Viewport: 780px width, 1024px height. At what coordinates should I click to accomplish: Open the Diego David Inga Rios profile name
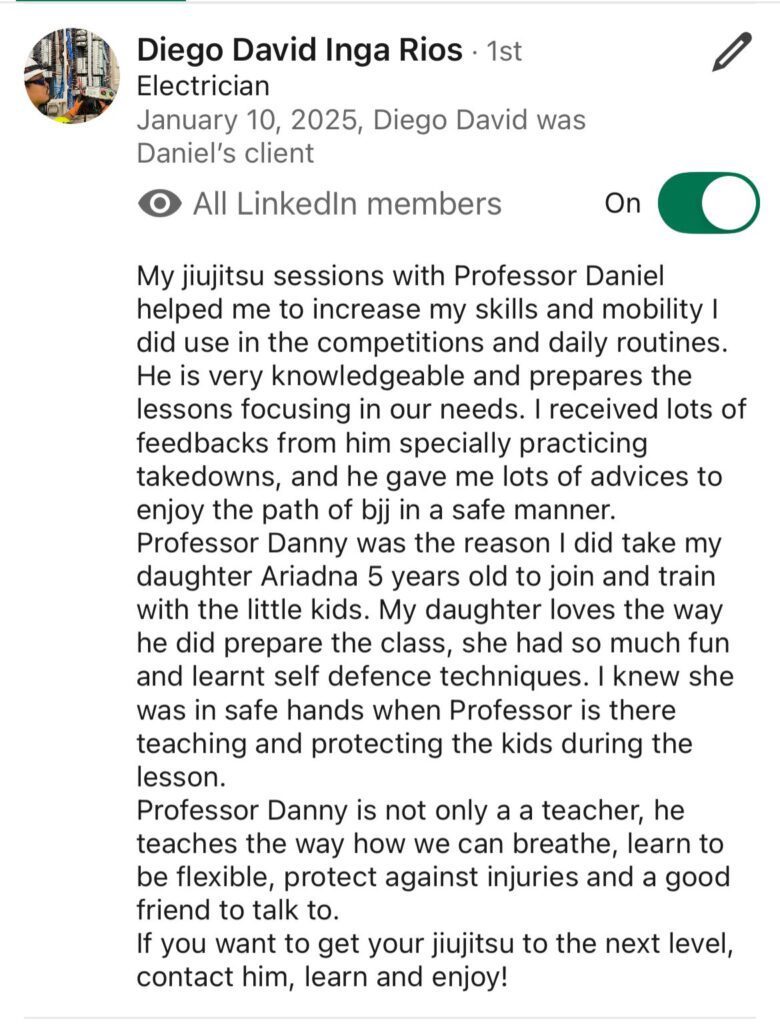299,49
